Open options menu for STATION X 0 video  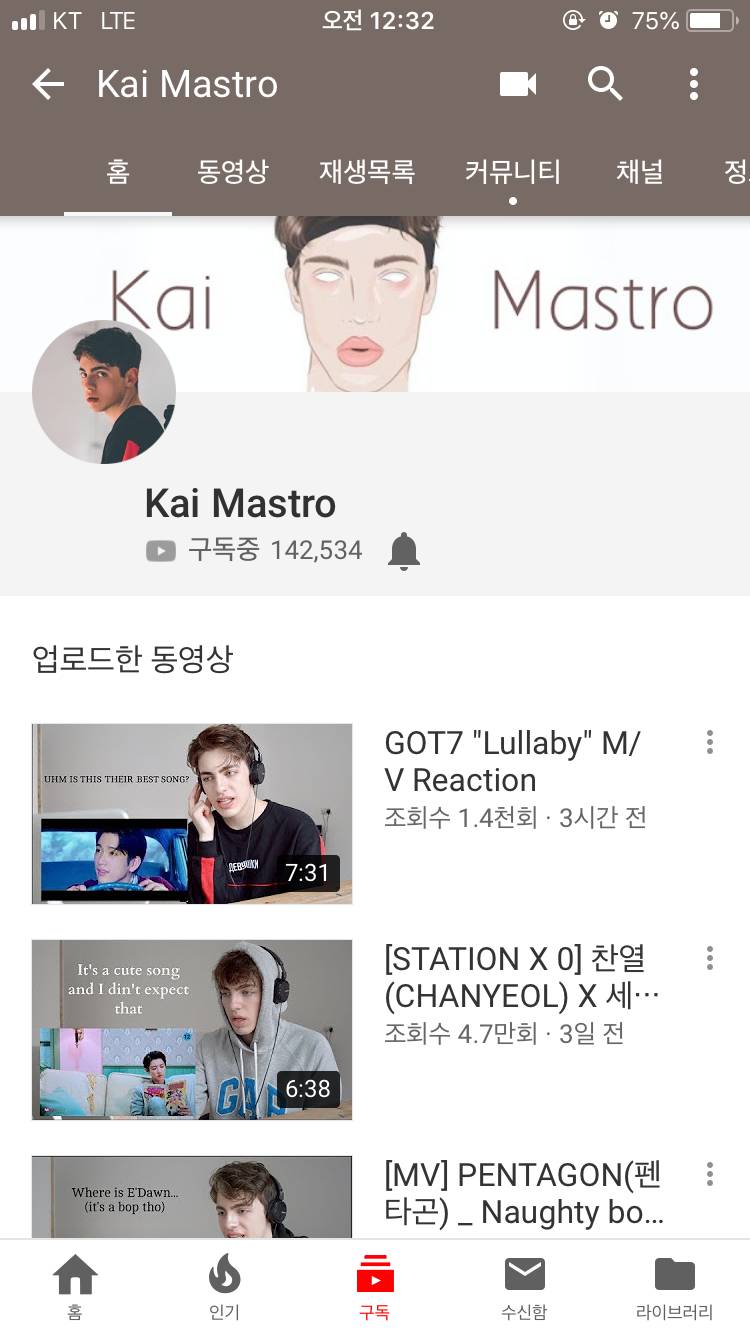(x=709, y=958)
